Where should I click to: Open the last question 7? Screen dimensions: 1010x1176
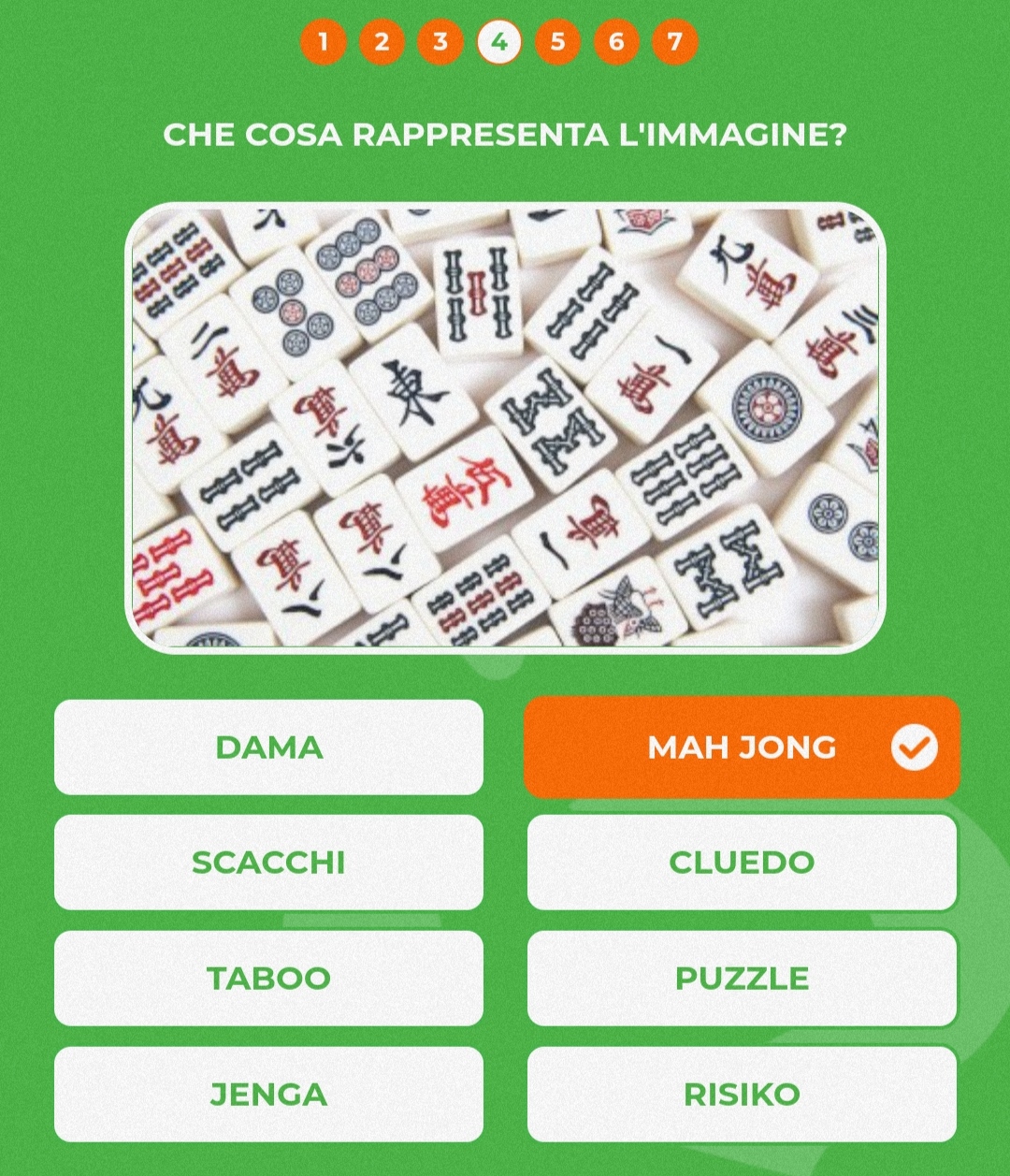tap(675, 42)
